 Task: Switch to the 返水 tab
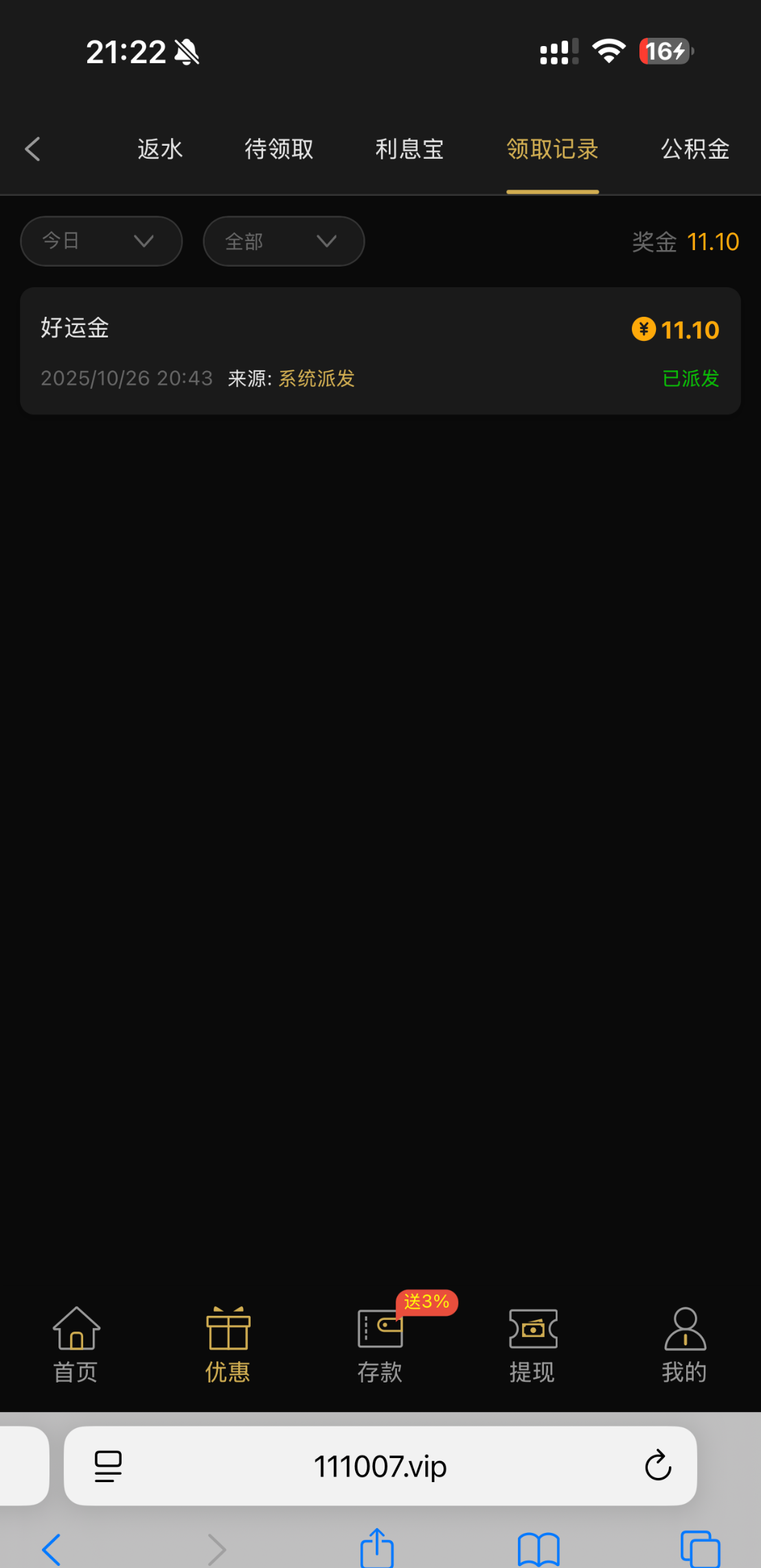coord(160,149)
